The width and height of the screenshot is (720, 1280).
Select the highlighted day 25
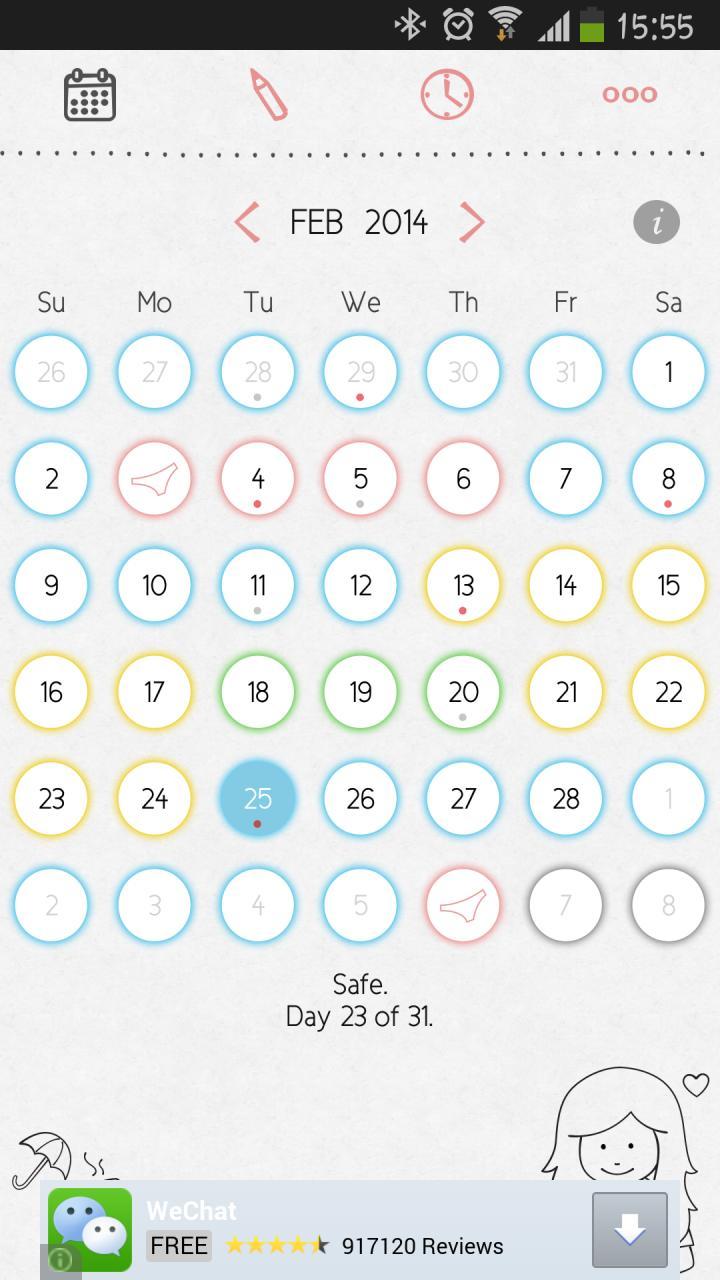click(x=258, y=798)
